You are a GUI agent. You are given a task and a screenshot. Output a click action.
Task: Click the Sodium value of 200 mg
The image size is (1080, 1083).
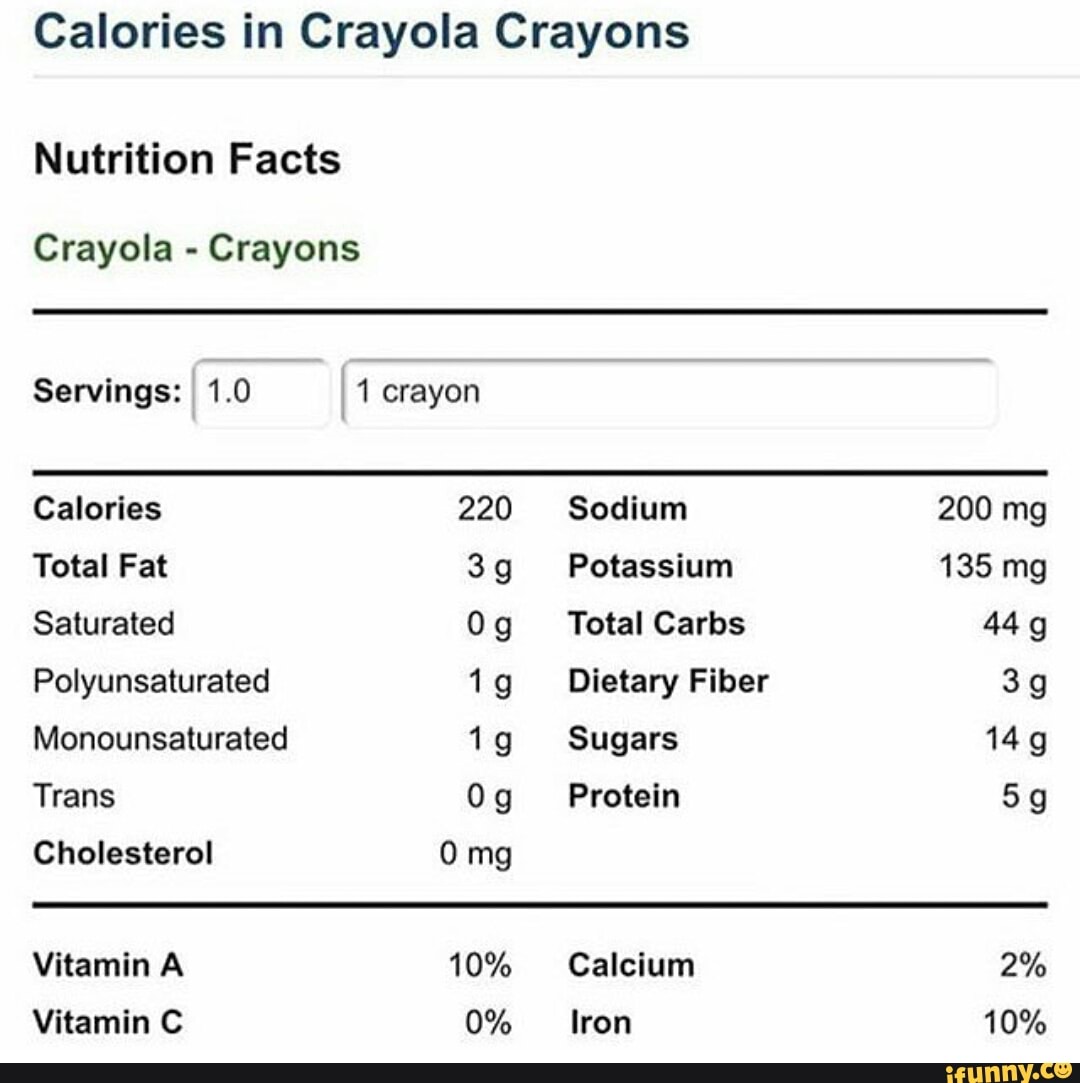tap(993, 508)
